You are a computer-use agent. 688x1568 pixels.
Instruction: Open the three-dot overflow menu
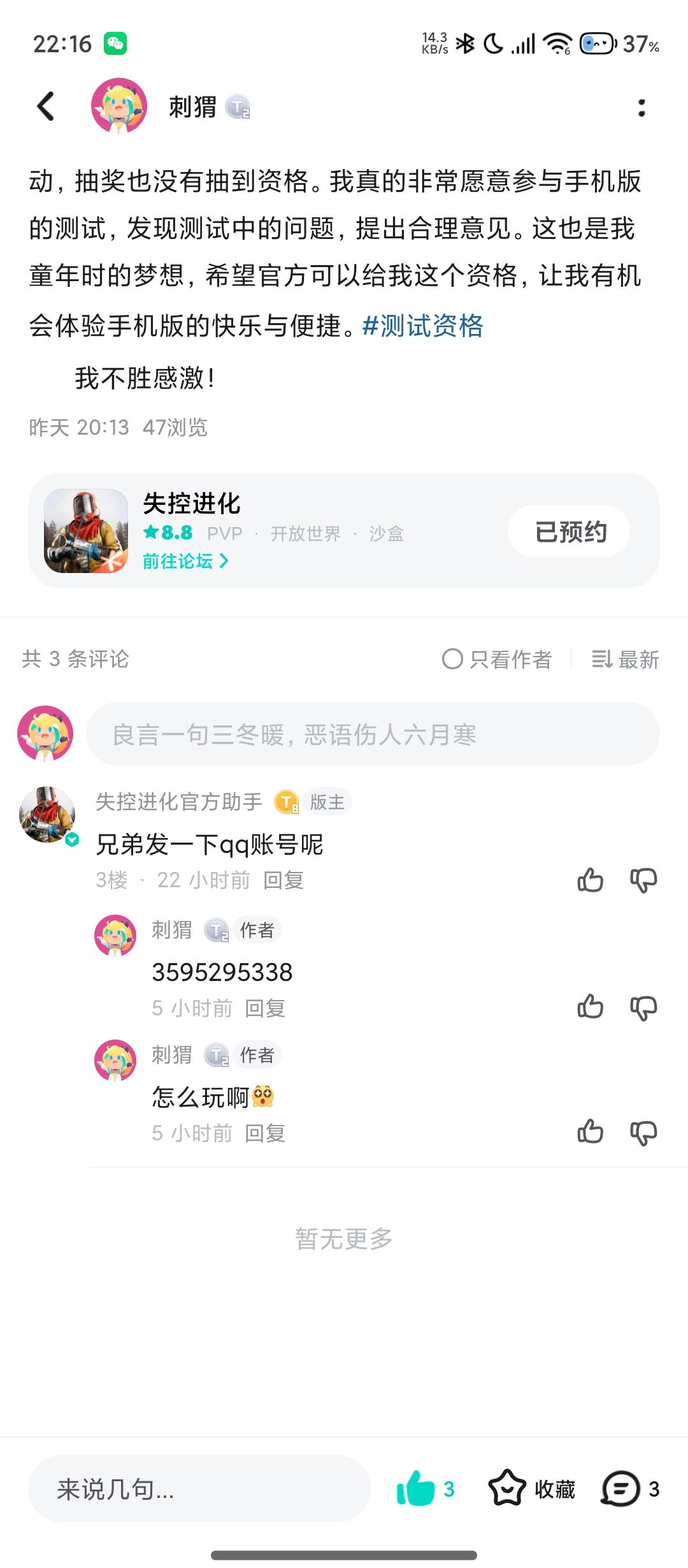(641, 108)
